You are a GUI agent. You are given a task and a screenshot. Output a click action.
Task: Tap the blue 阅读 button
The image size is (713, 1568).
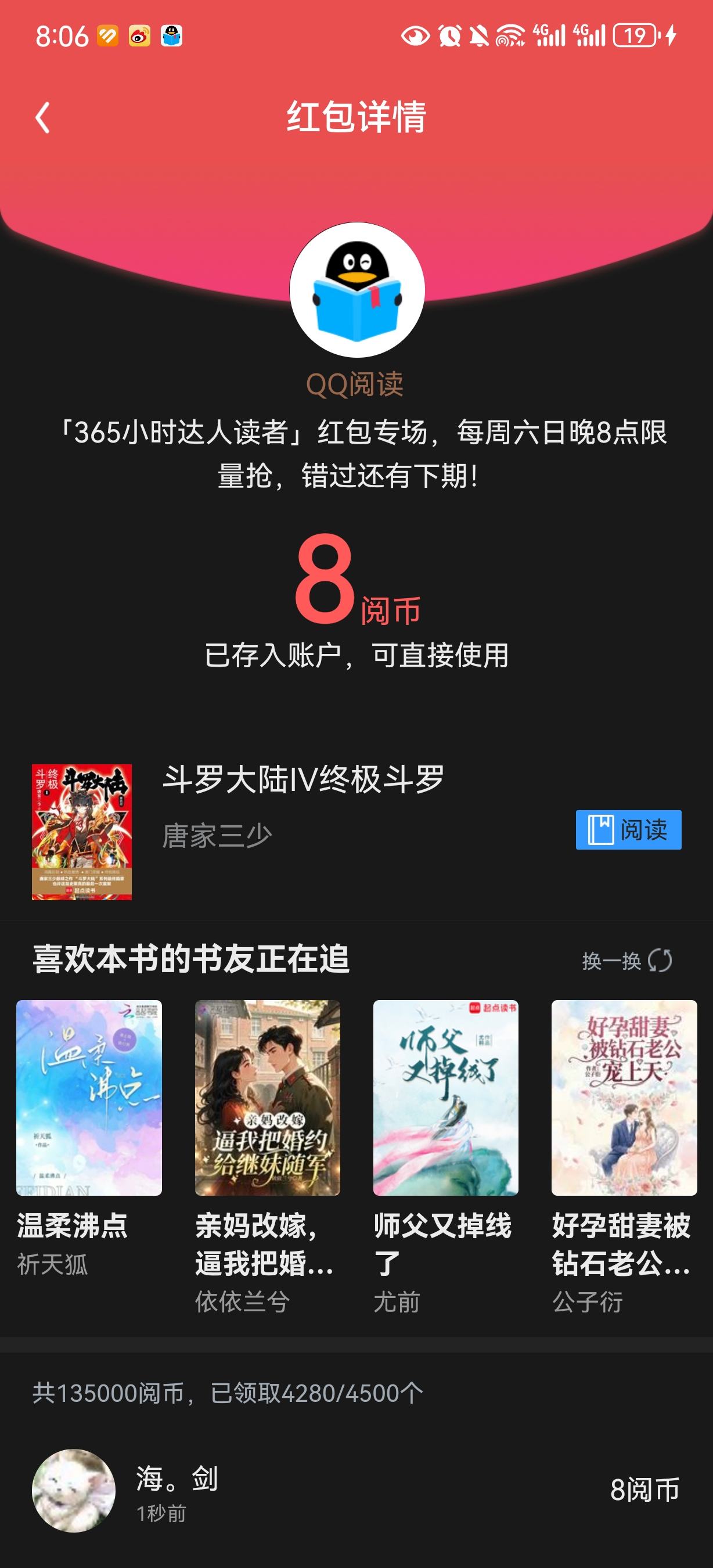click(628, 830)
